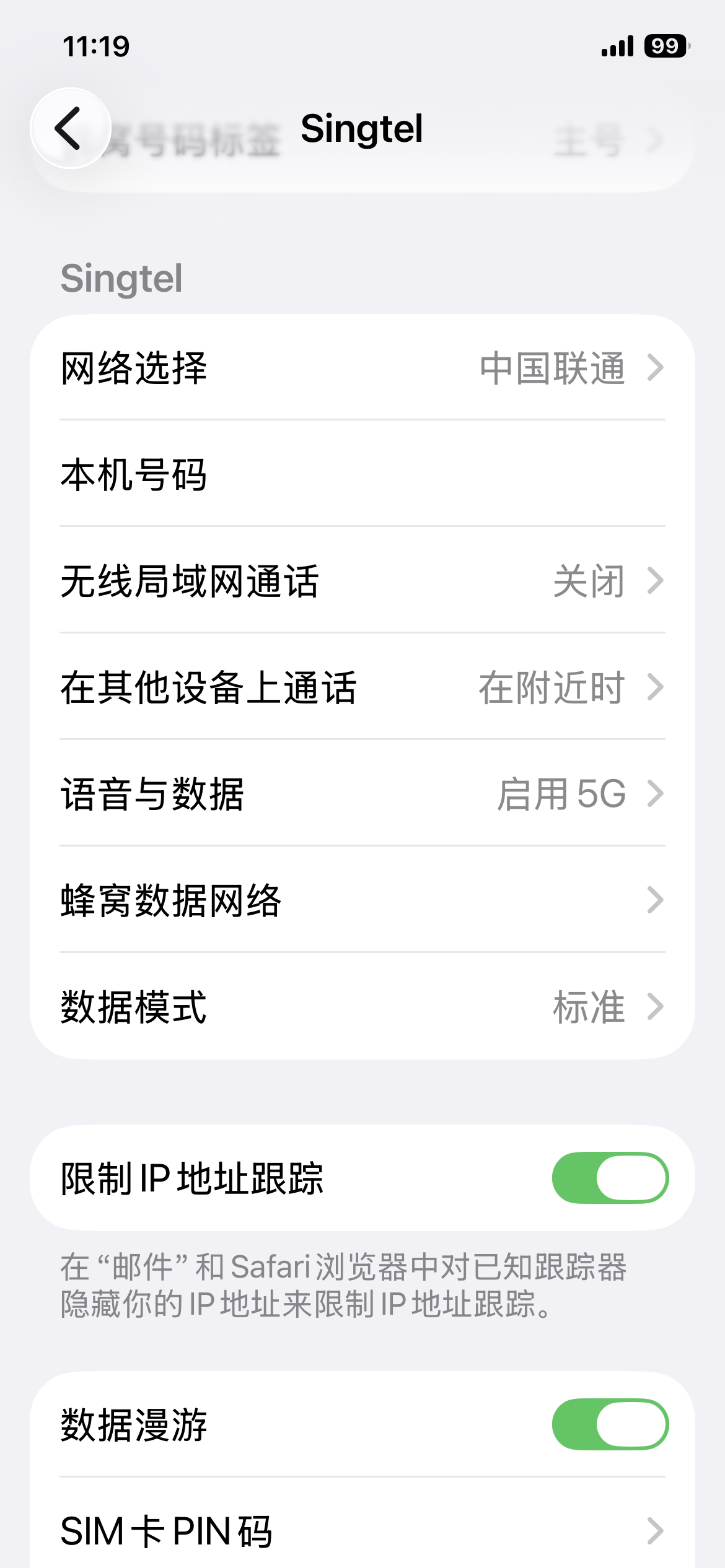Open 语音与数据 settings

[362, 794]
